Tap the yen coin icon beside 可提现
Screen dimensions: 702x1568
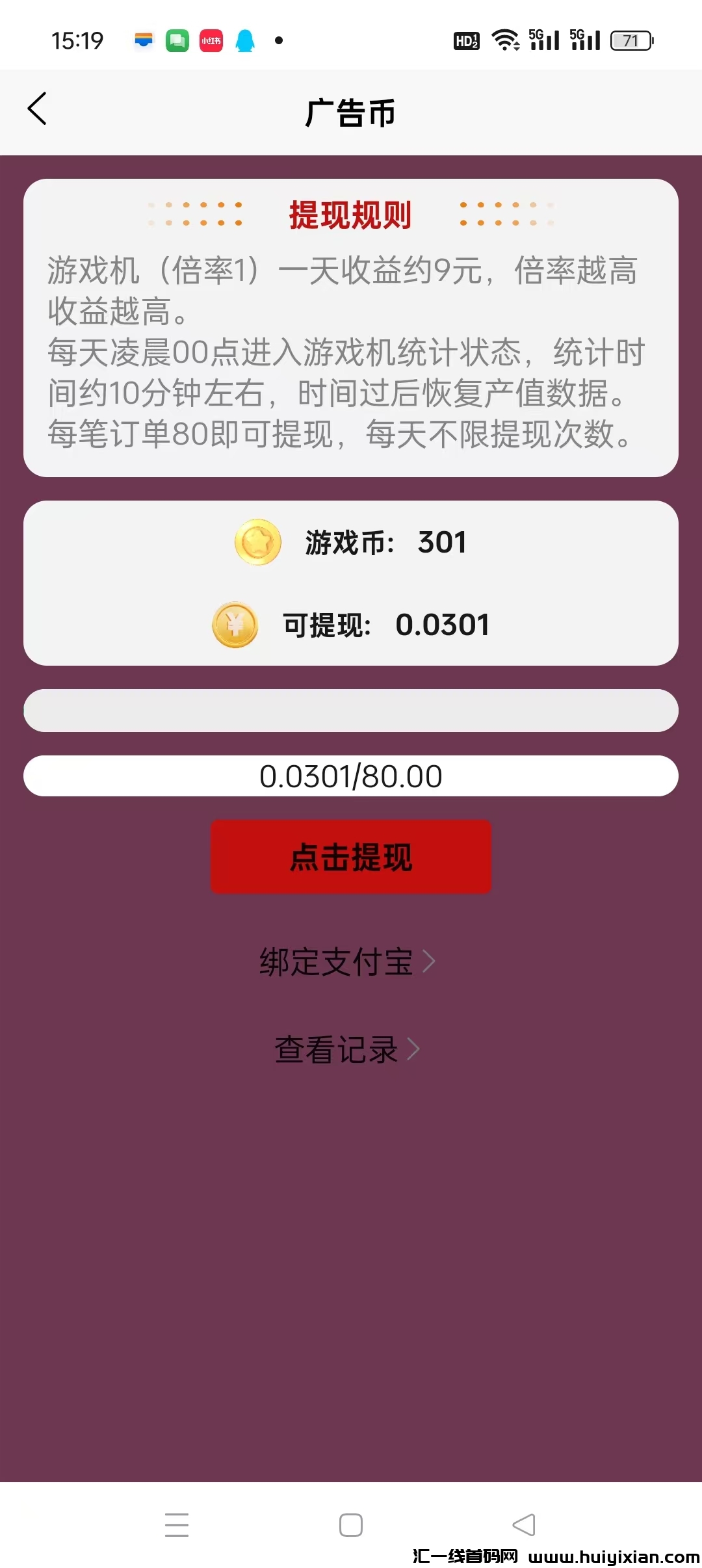click(235, 625)
